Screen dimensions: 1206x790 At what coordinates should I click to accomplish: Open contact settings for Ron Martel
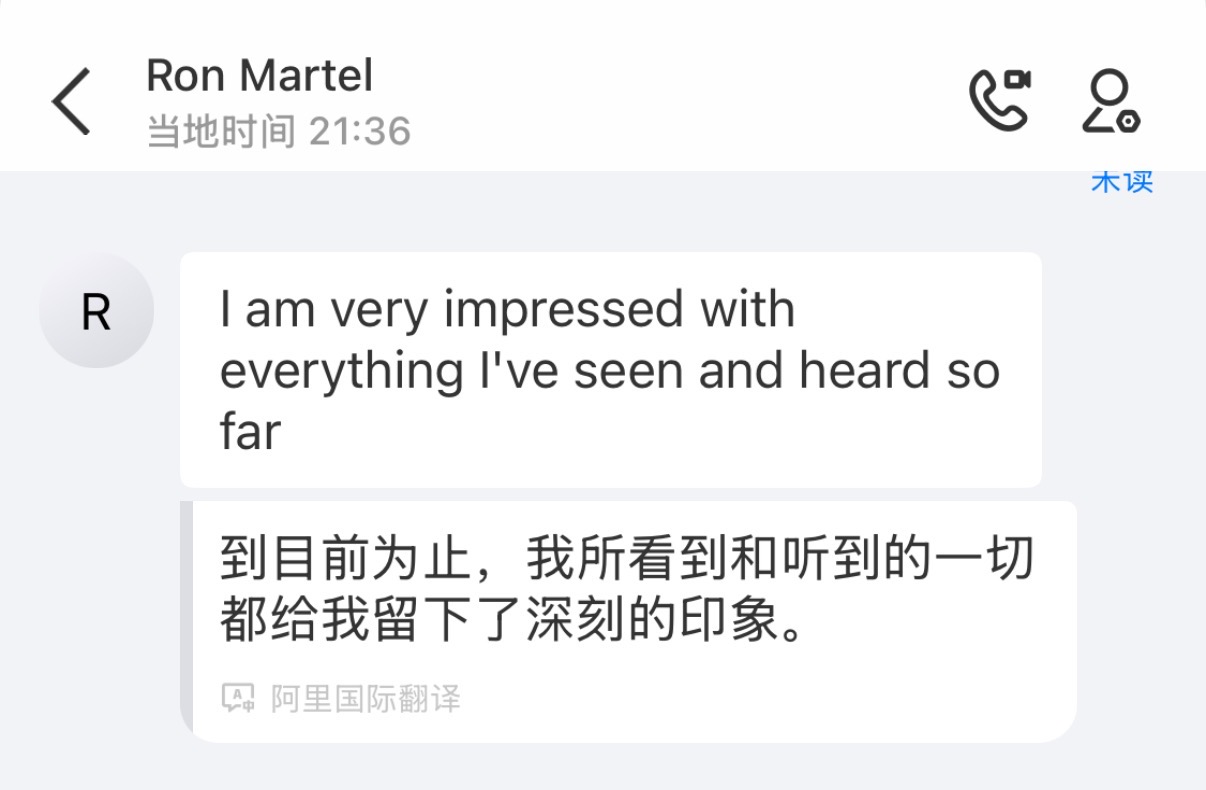1110,101
